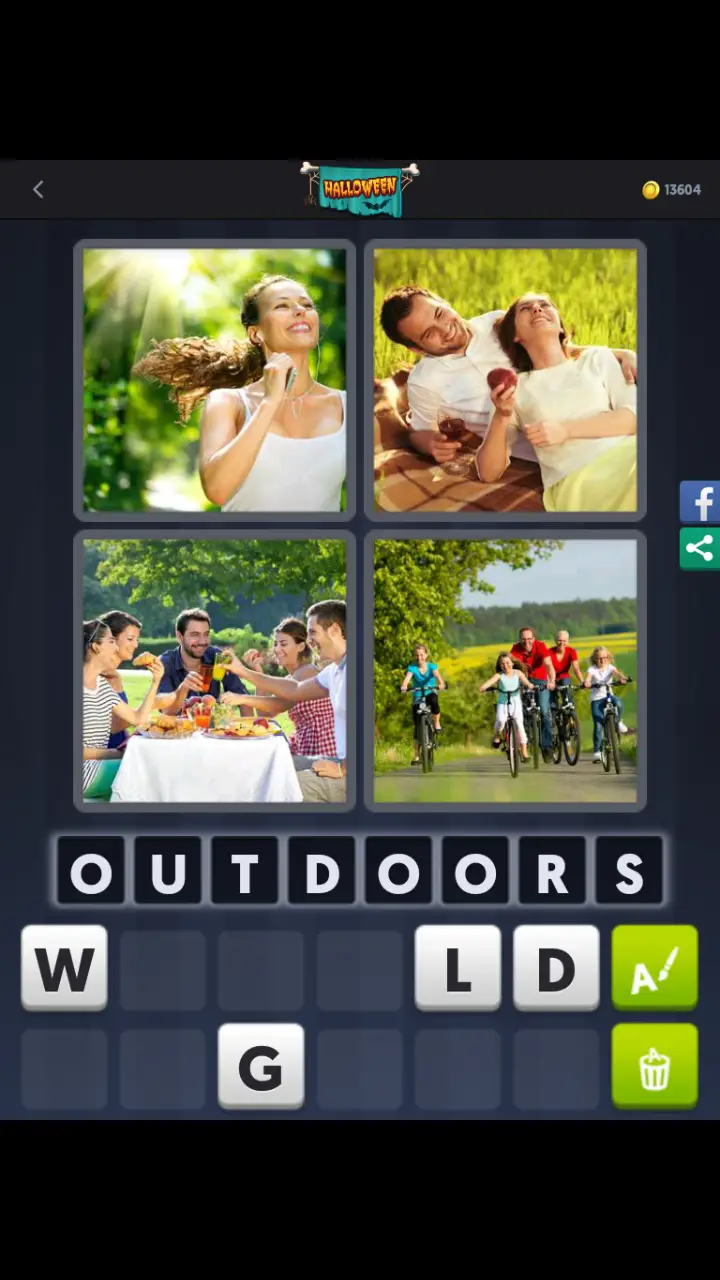Enlarge the photo of family riding bicycles

pyautogui.click(x=505, y=670)
